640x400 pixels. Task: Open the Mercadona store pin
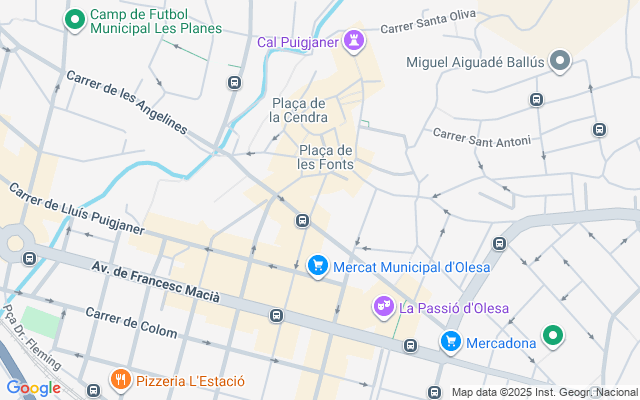pos(451,342)
